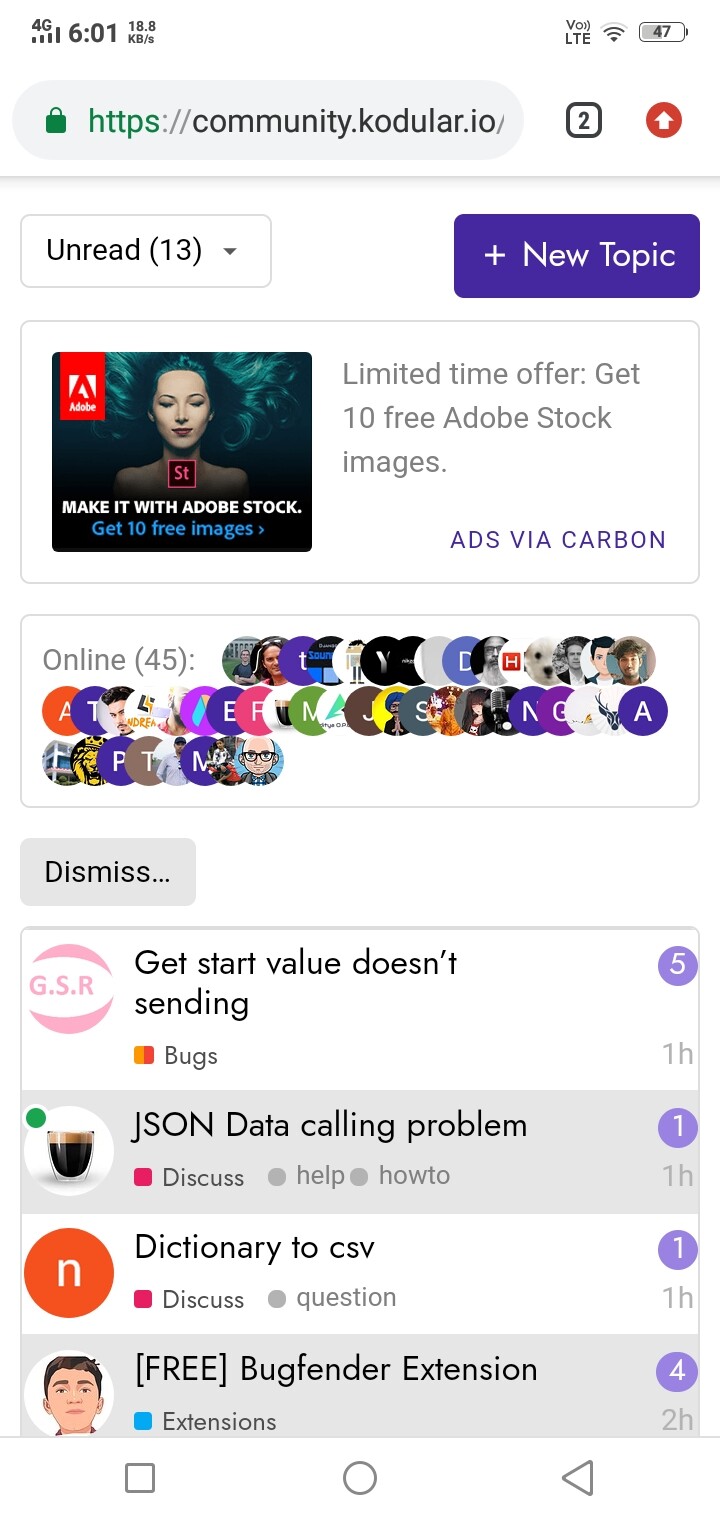Open the "JSON Data calling problem" topic
This screenshot has height=1520, width=720.
[x=331, y=1125]
